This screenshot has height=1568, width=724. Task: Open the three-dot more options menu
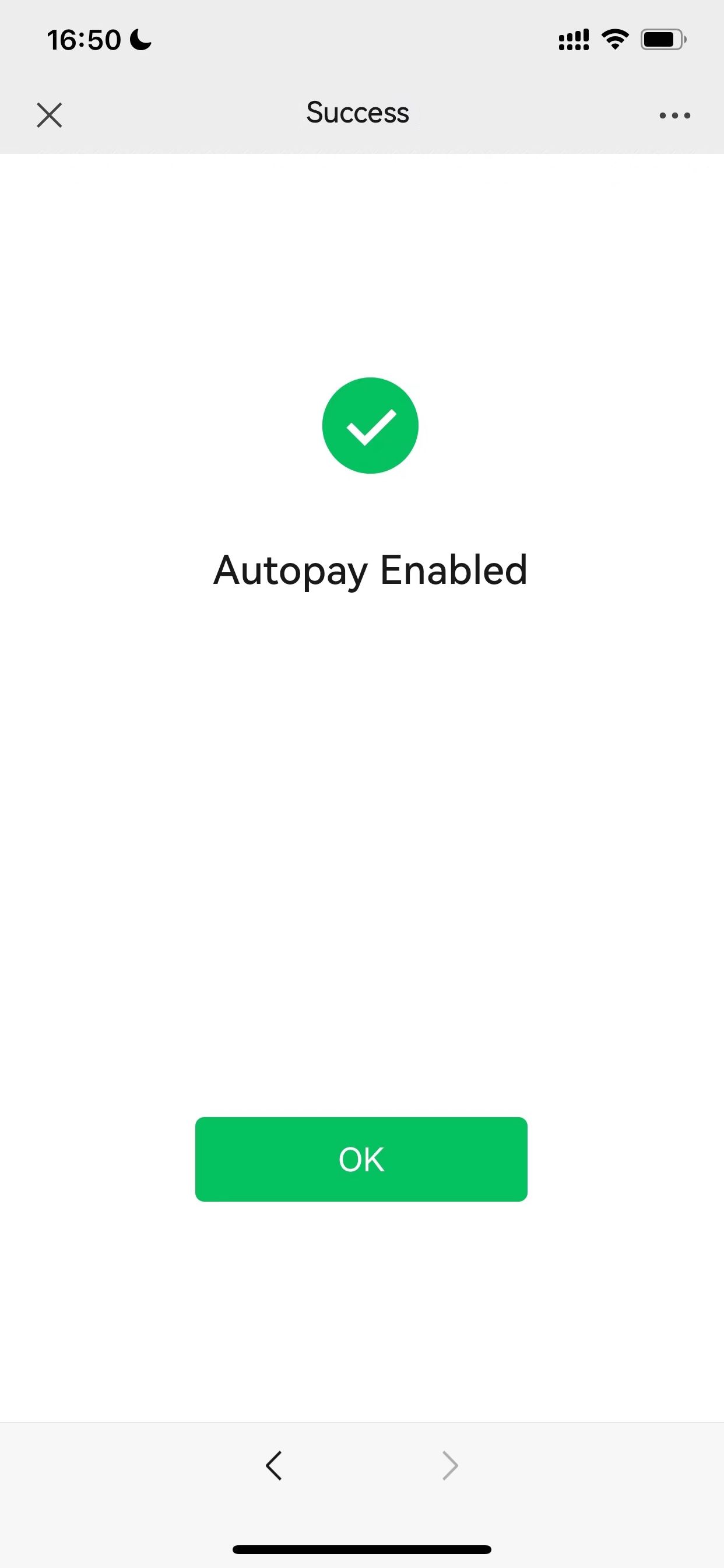pyautogui.click(x=674, y=115)
